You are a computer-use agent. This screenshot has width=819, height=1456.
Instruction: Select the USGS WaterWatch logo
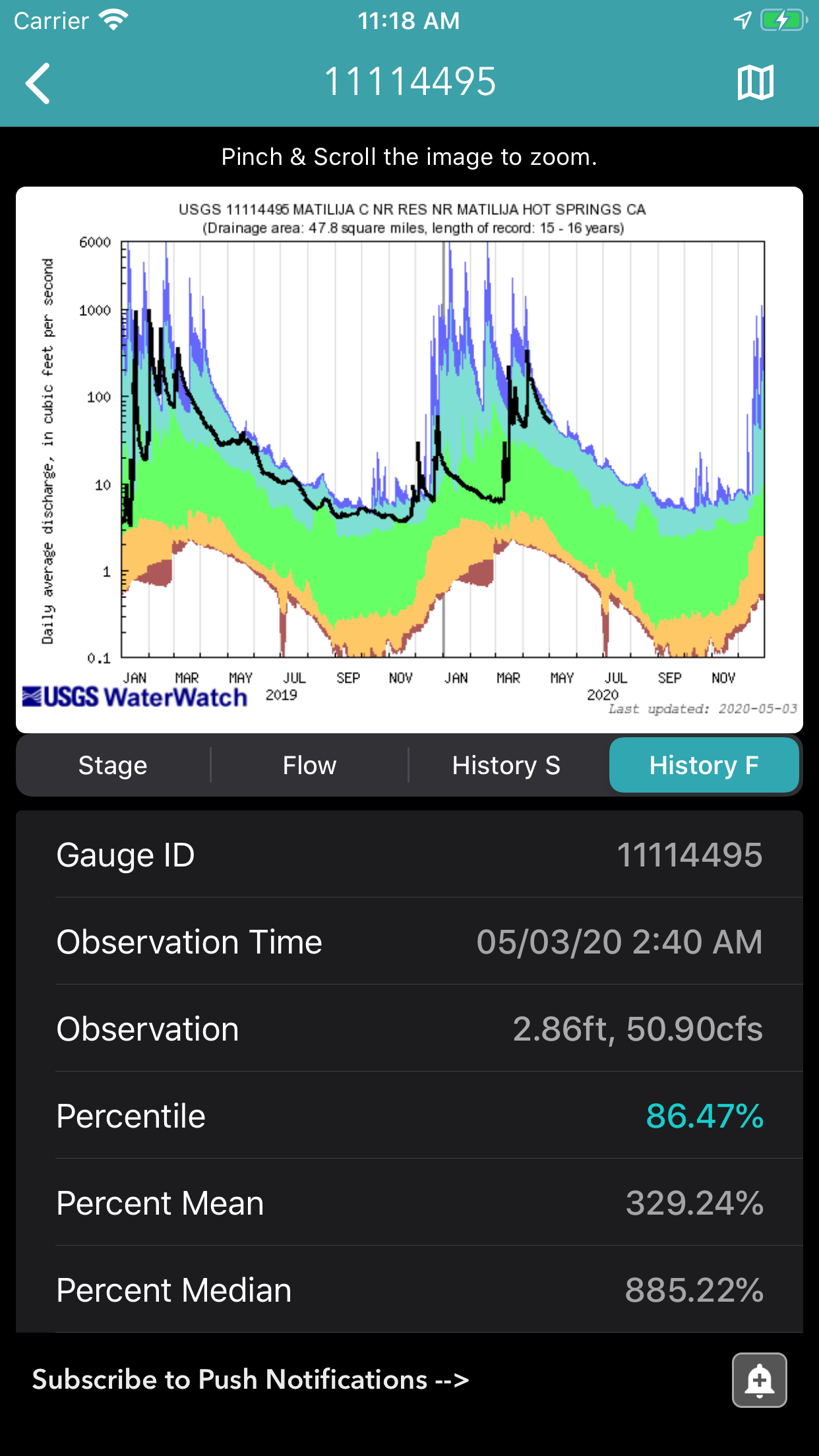[x=132, y=697]
